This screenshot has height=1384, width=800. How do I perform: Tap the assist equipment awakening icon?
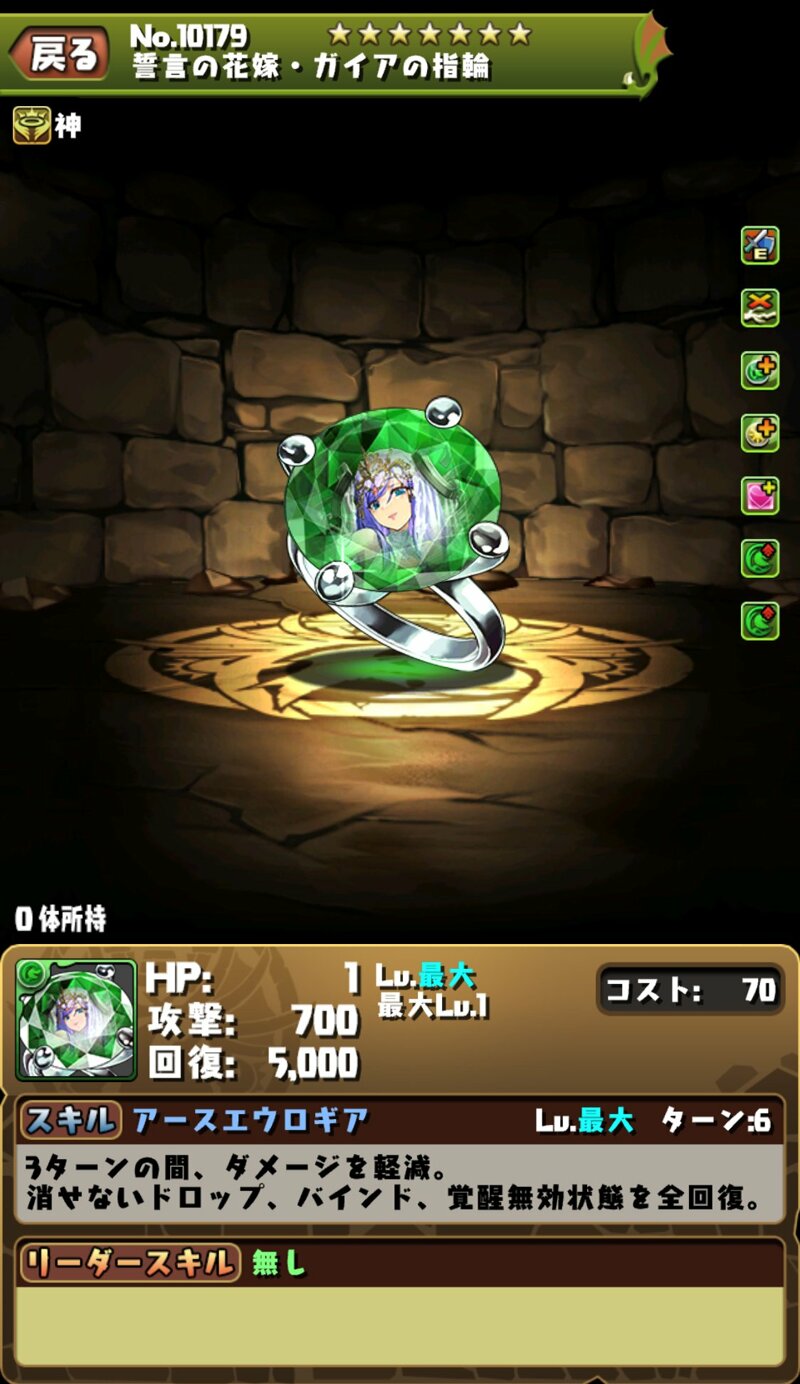759,245
